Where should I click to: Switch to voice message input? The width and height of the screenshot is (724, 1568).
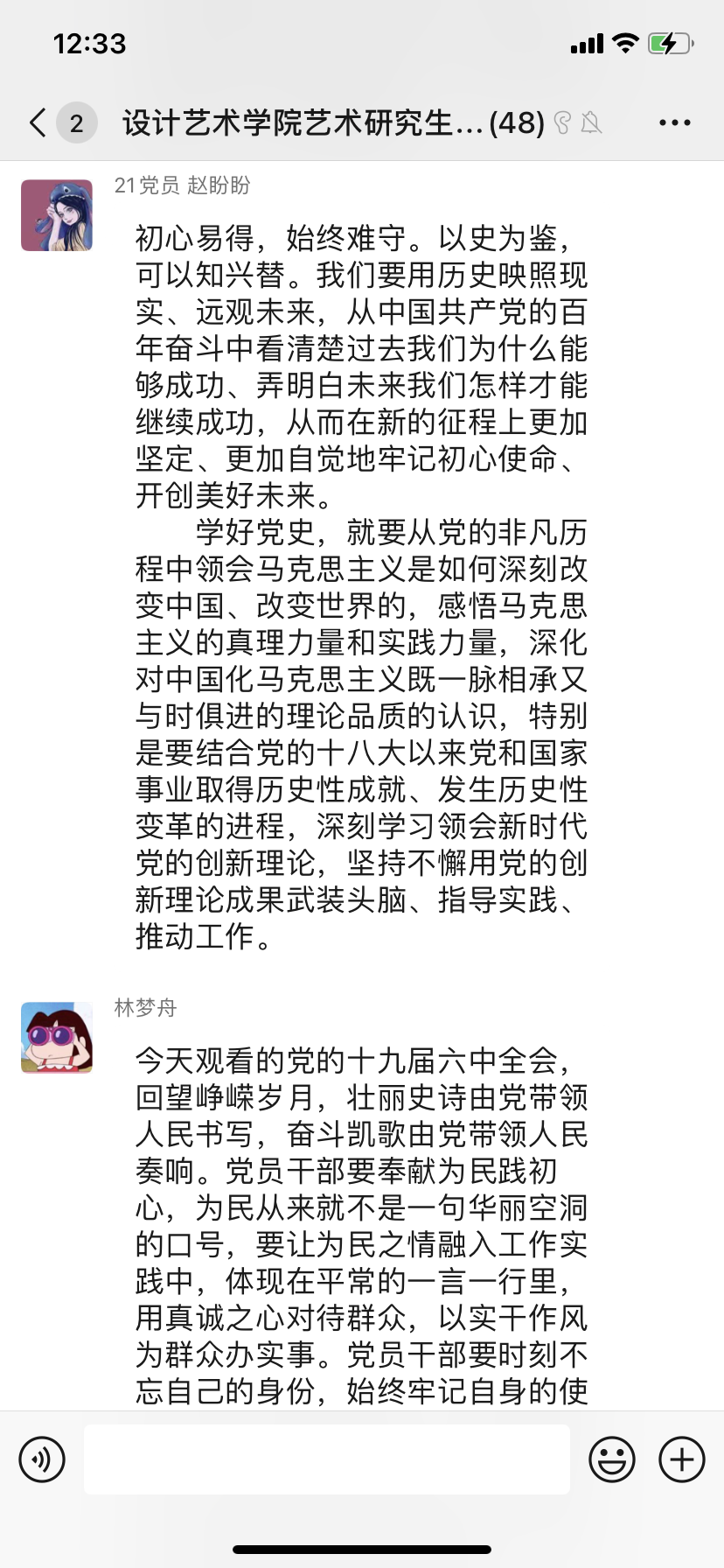42,1459
